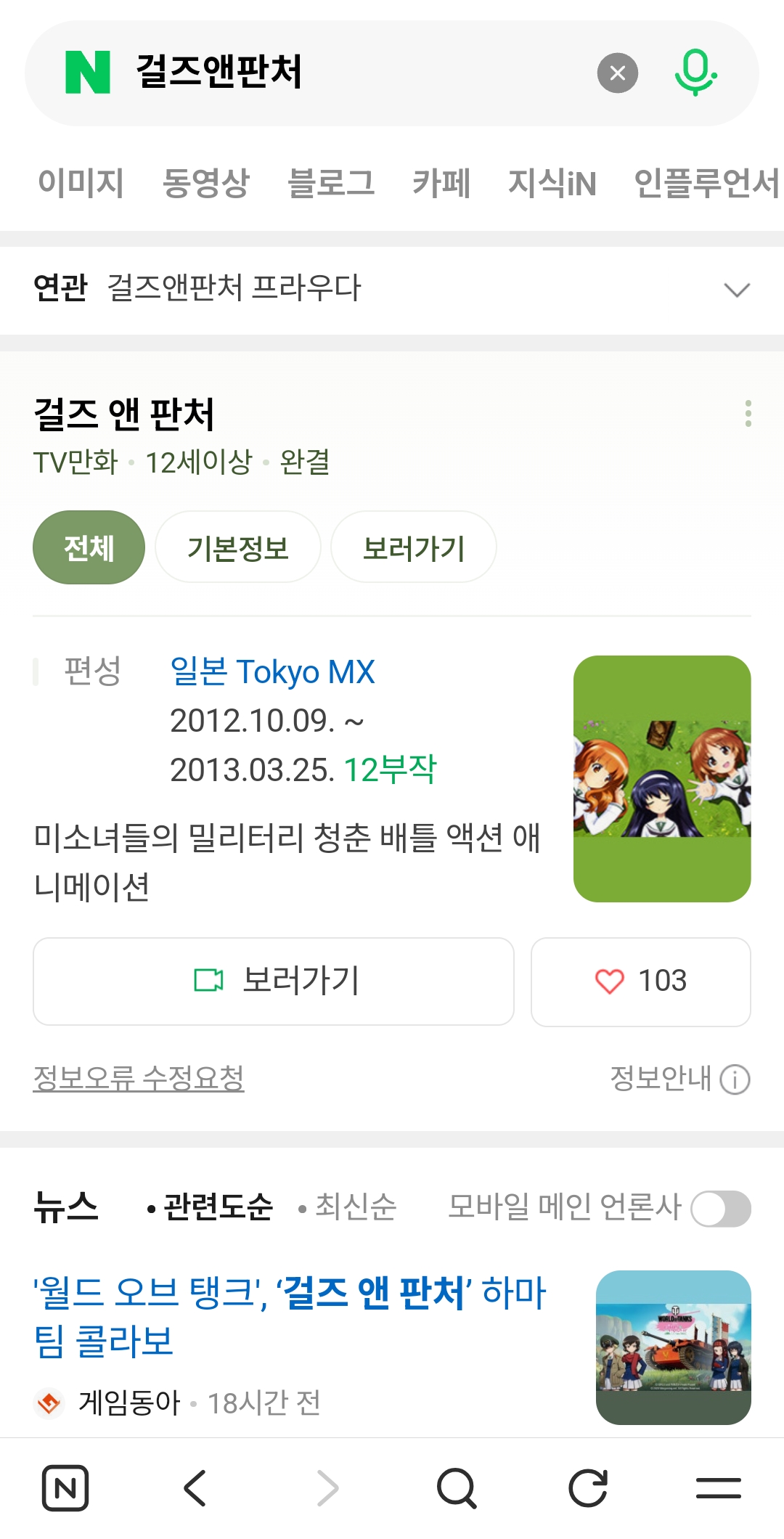Open the 블로그 tab

pos(331,183)
